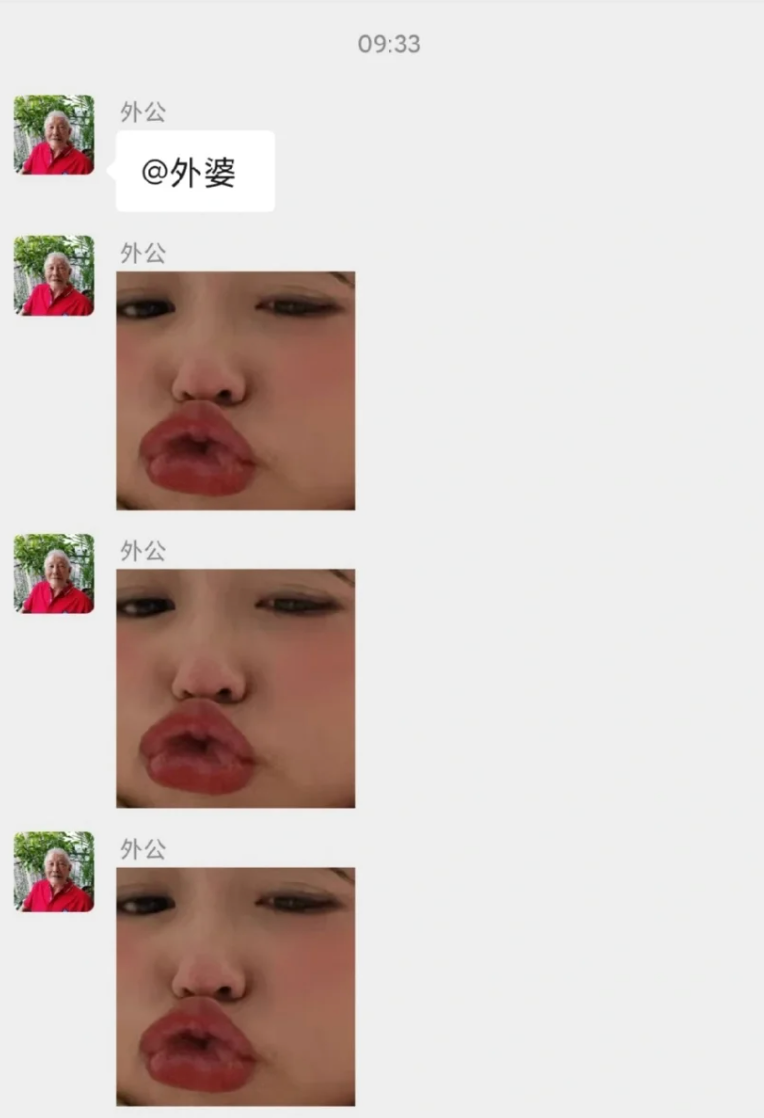Viewport: 764px width, 1118px height.
Task: Open the last kissing-face sticker in the chat
Action: (x=235, y=986)
